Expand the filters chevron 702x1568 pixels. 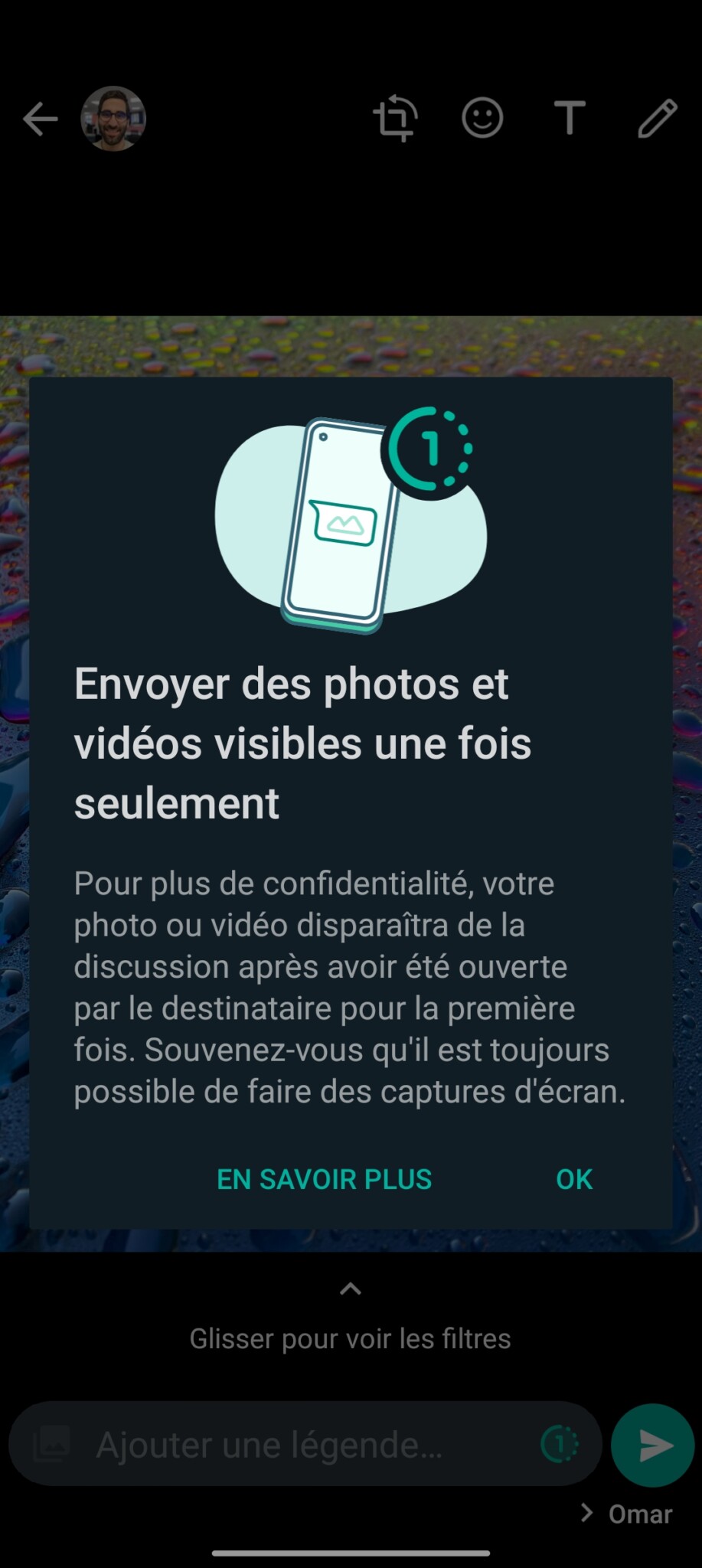pos(351,1289)
